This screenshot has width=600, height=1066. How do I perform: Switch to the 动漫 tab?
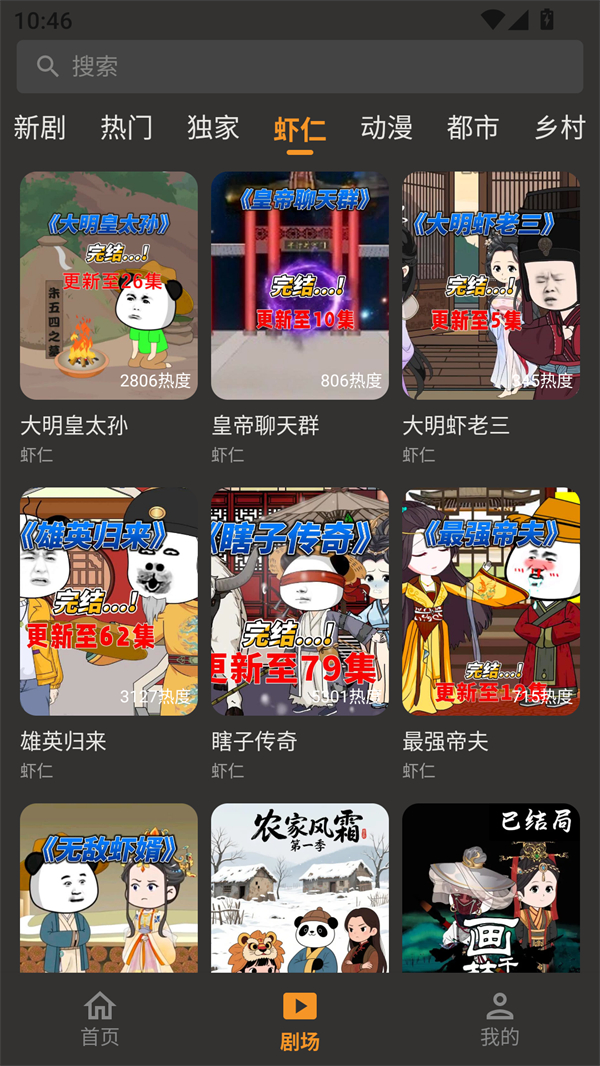pyautogui.click(x=386, y=128)
